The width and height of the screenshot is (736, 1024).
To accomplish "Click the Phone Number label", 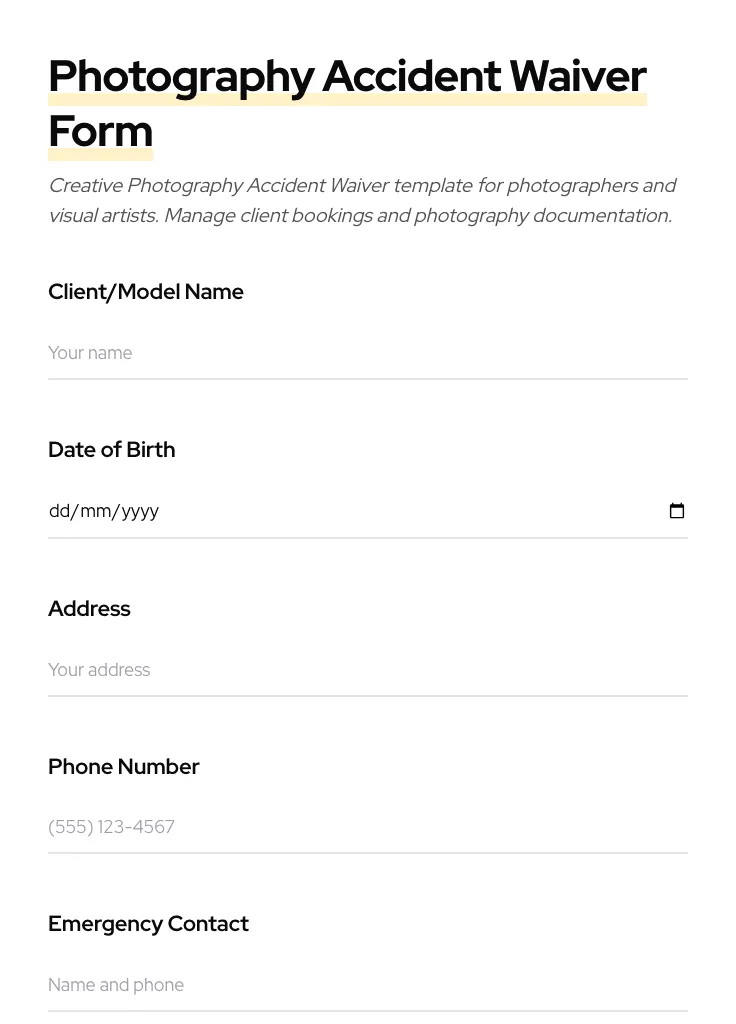I will (x=123, y=767).
